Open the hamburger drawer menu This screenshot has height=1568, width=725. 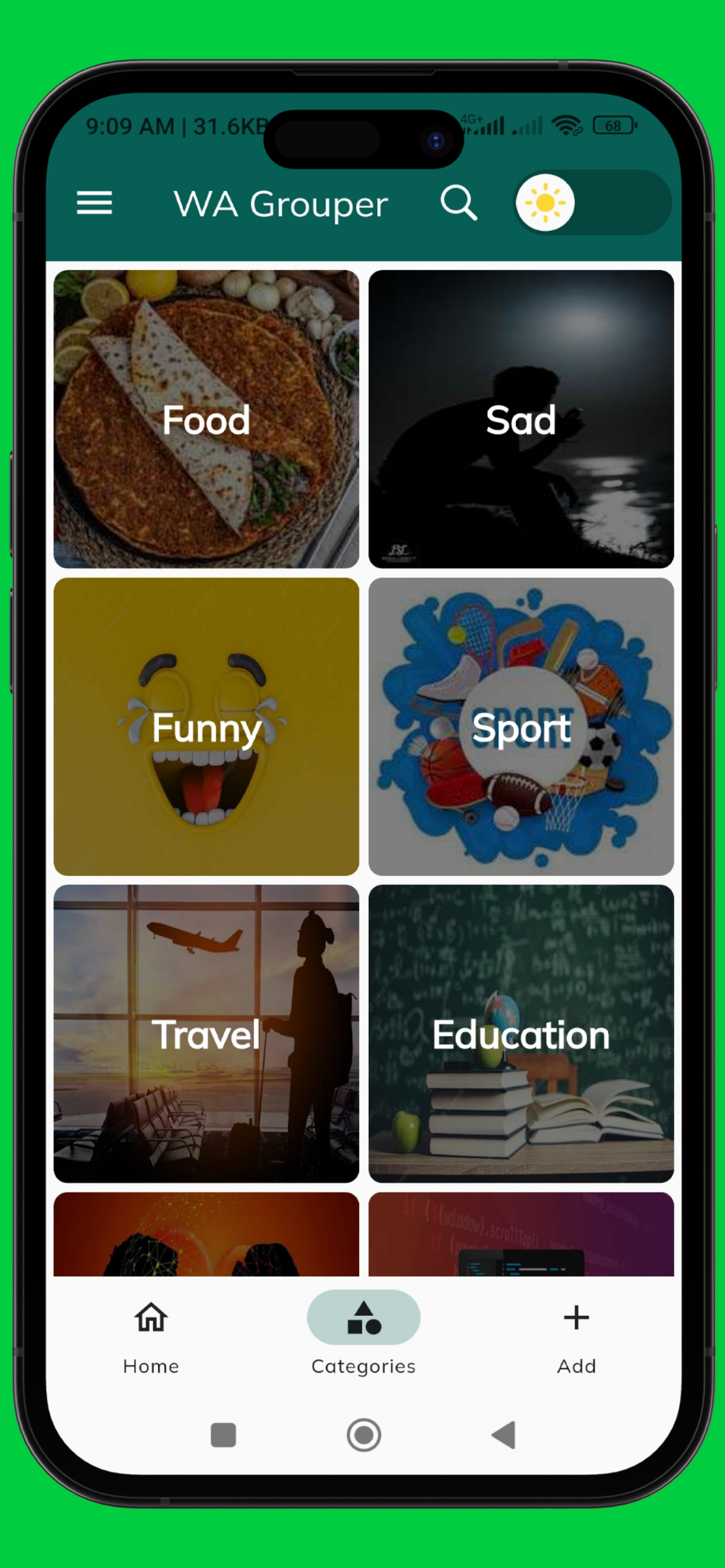pos(94,203)
